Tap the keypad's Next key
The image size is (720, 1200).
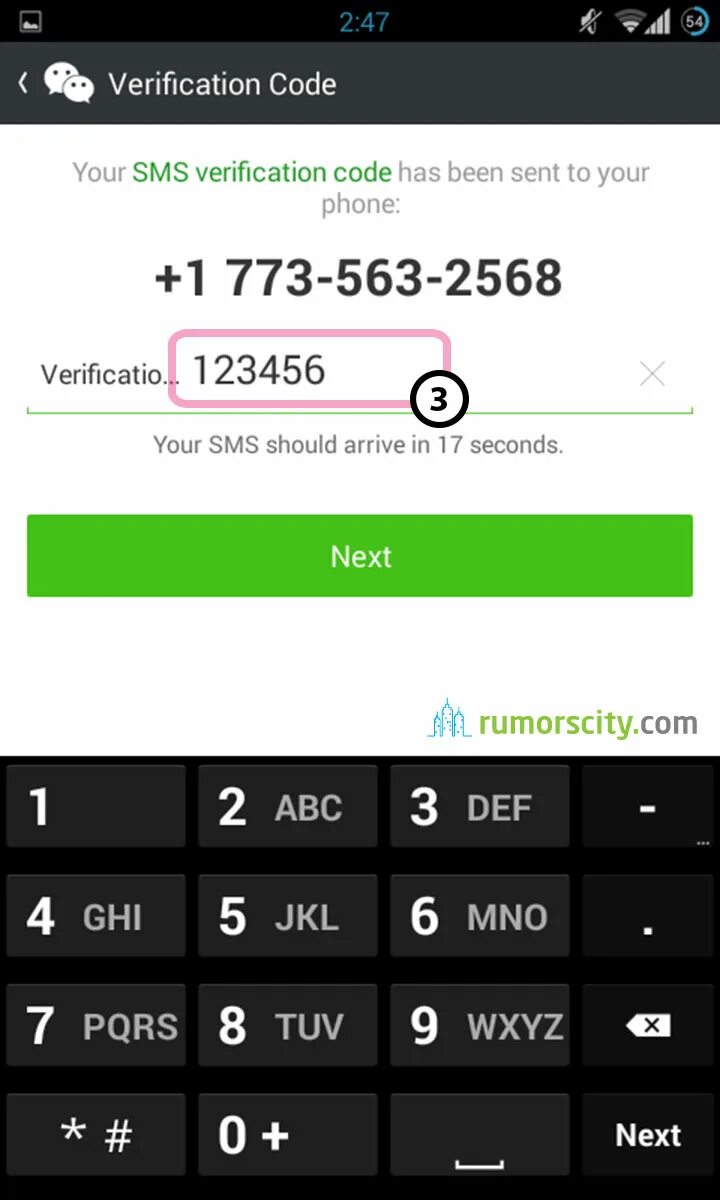[x=648, y=1135]
